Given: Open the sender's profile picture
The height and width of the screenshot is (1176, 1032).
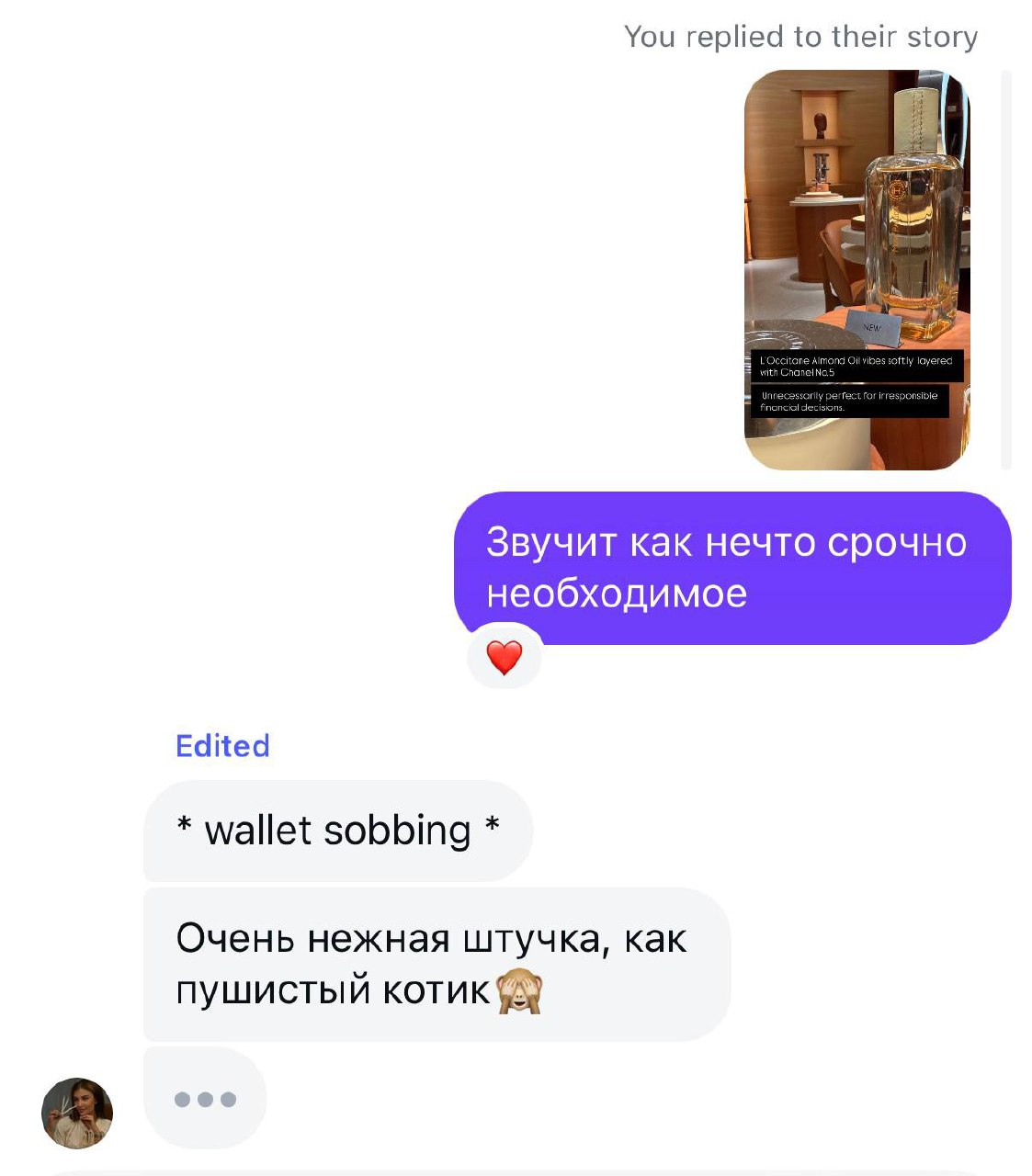Looking at the screenshot, I should pyautogui.click(x=77, y=1113).
